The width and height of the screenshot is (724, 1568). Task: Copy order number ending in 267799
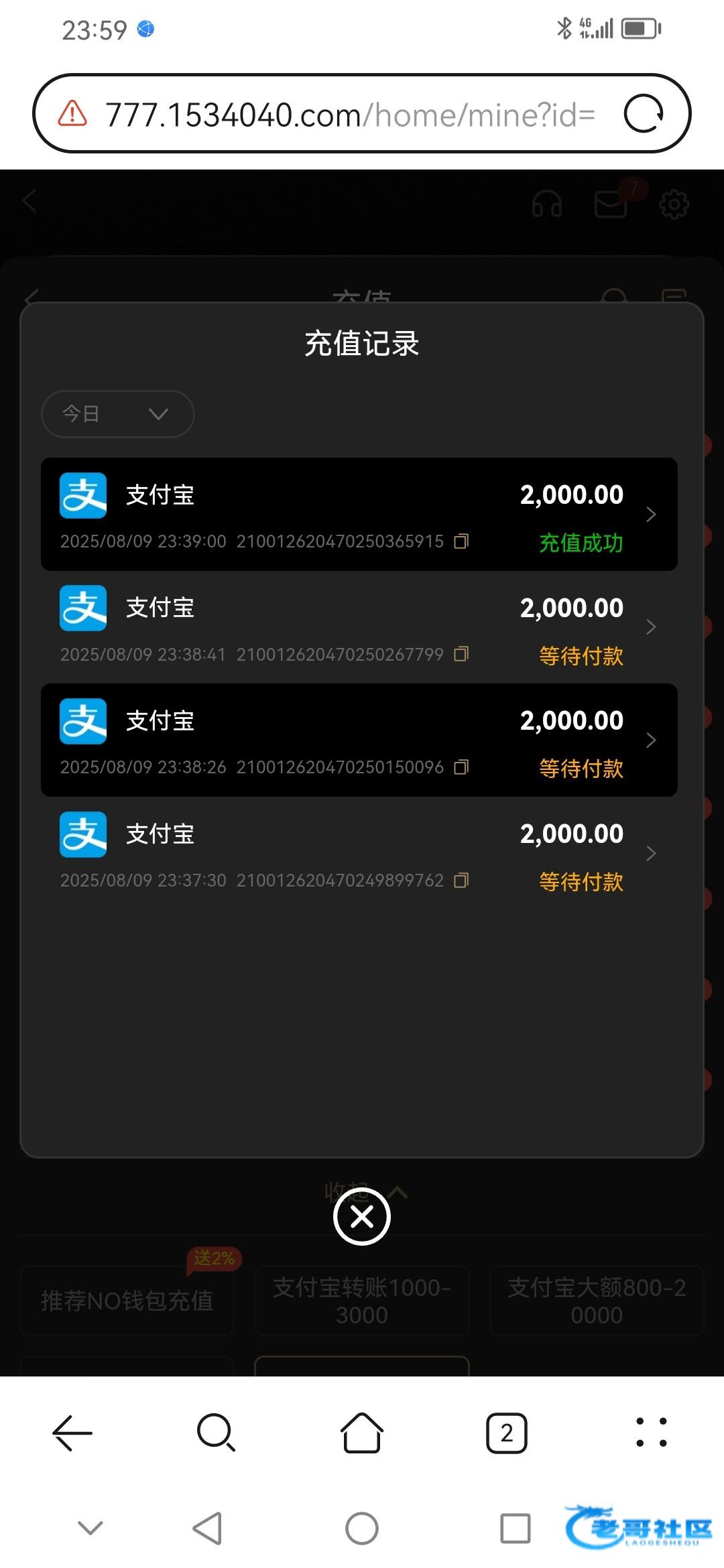461,654
